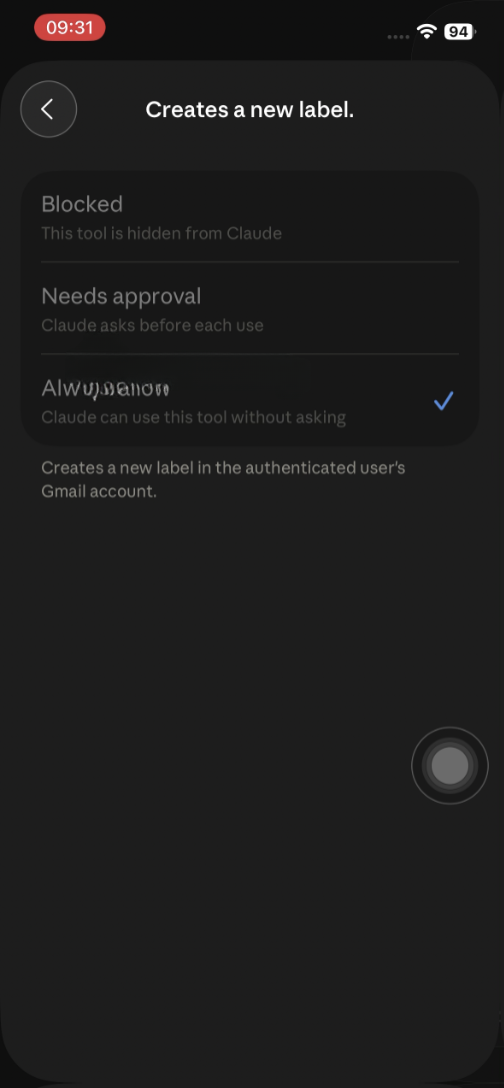
Task: Tap the floating AssistiveTouch button
Action: pyautogui.click(x=450, y=765)
